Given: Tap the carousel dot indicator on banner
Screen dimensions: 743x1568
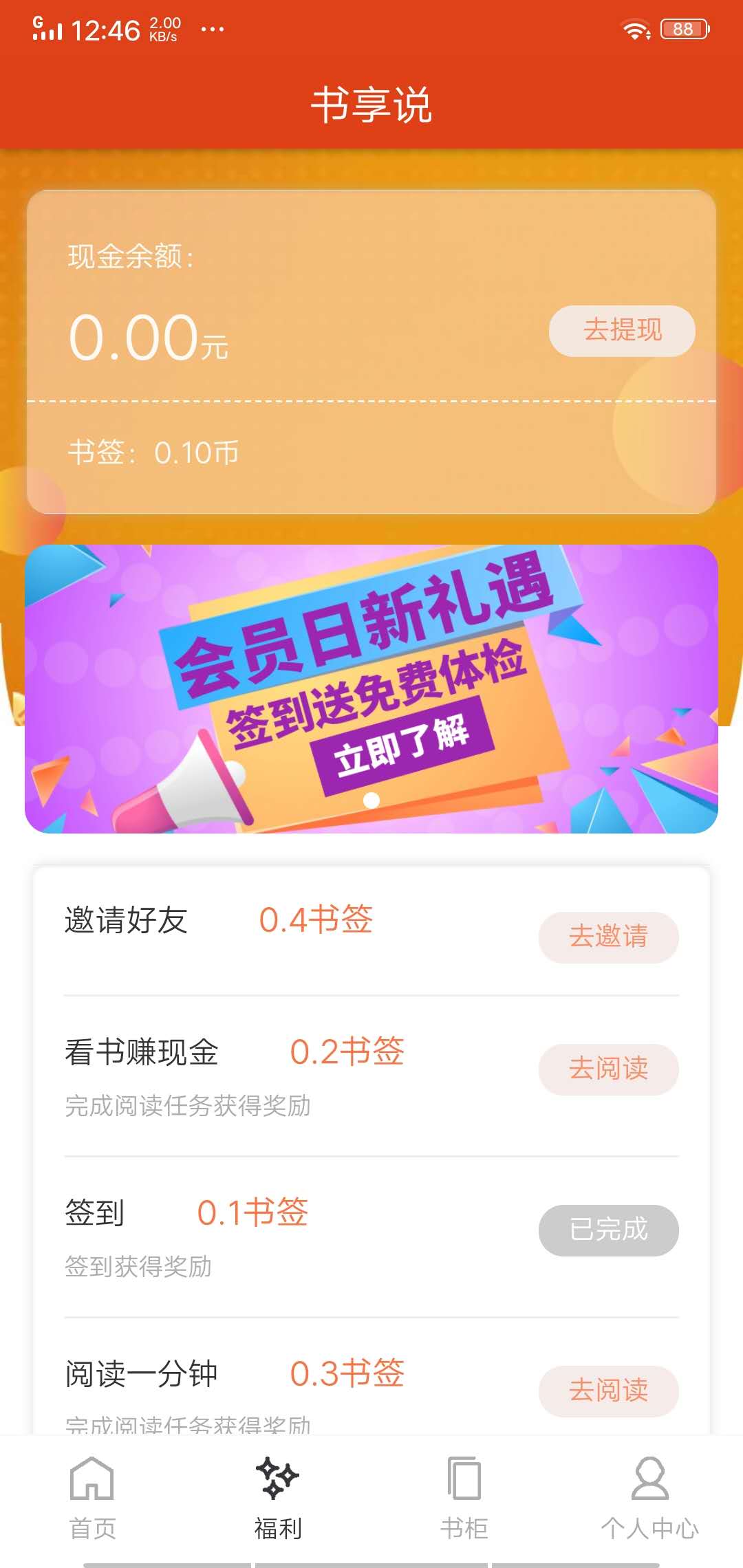Looking at the screenshot, I should coord(373,799).
